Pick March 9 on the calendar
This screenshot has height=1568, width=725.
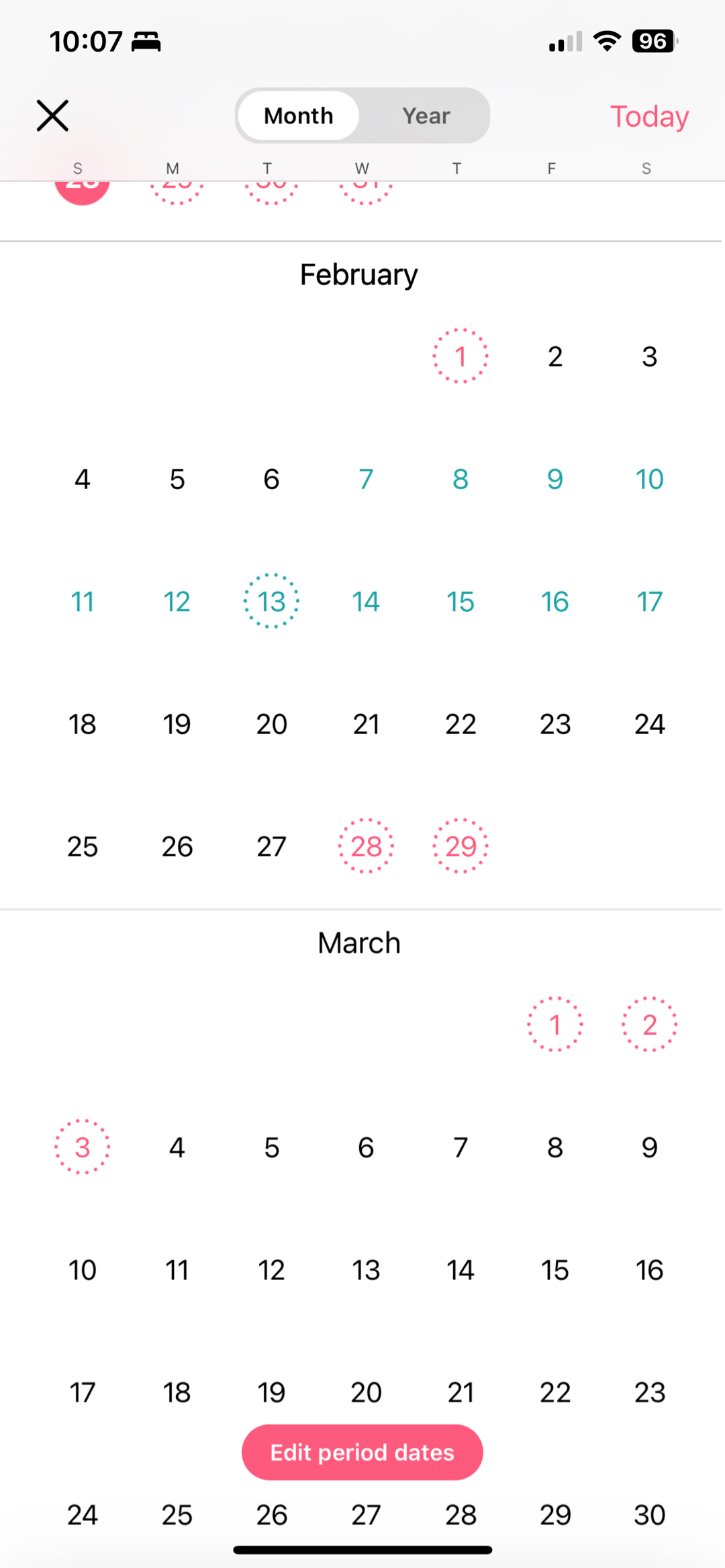tap(649, 1147)
